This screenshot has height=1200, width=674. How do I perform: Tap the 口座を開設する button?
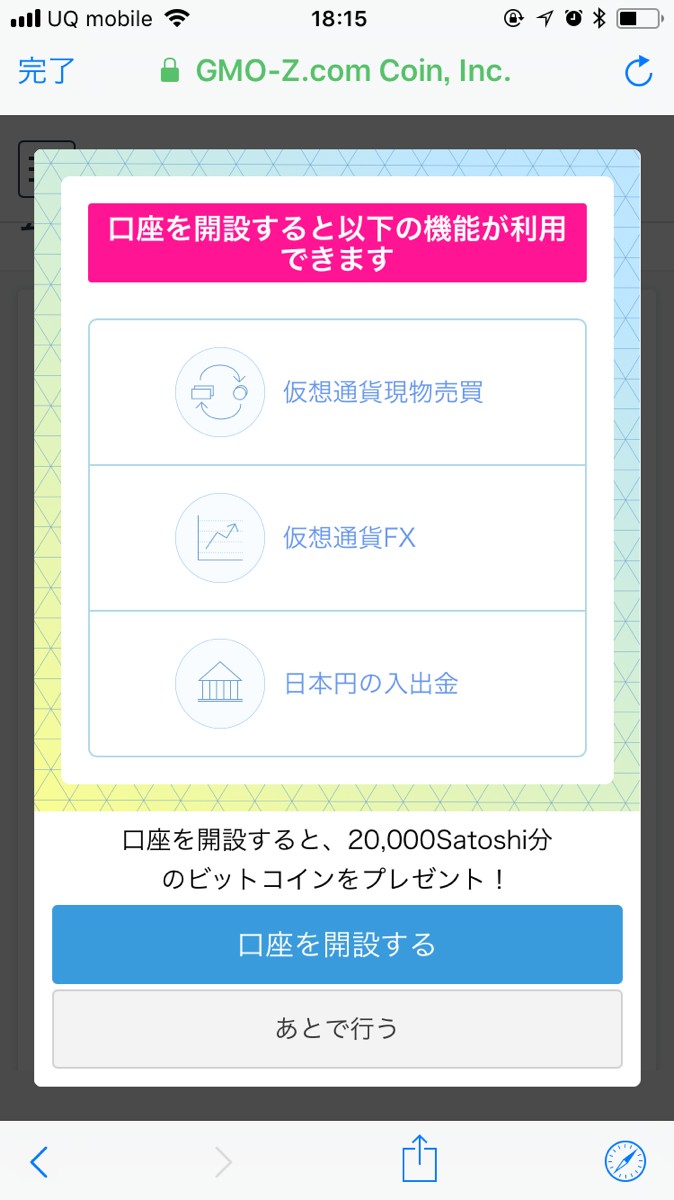coord(337,944)
